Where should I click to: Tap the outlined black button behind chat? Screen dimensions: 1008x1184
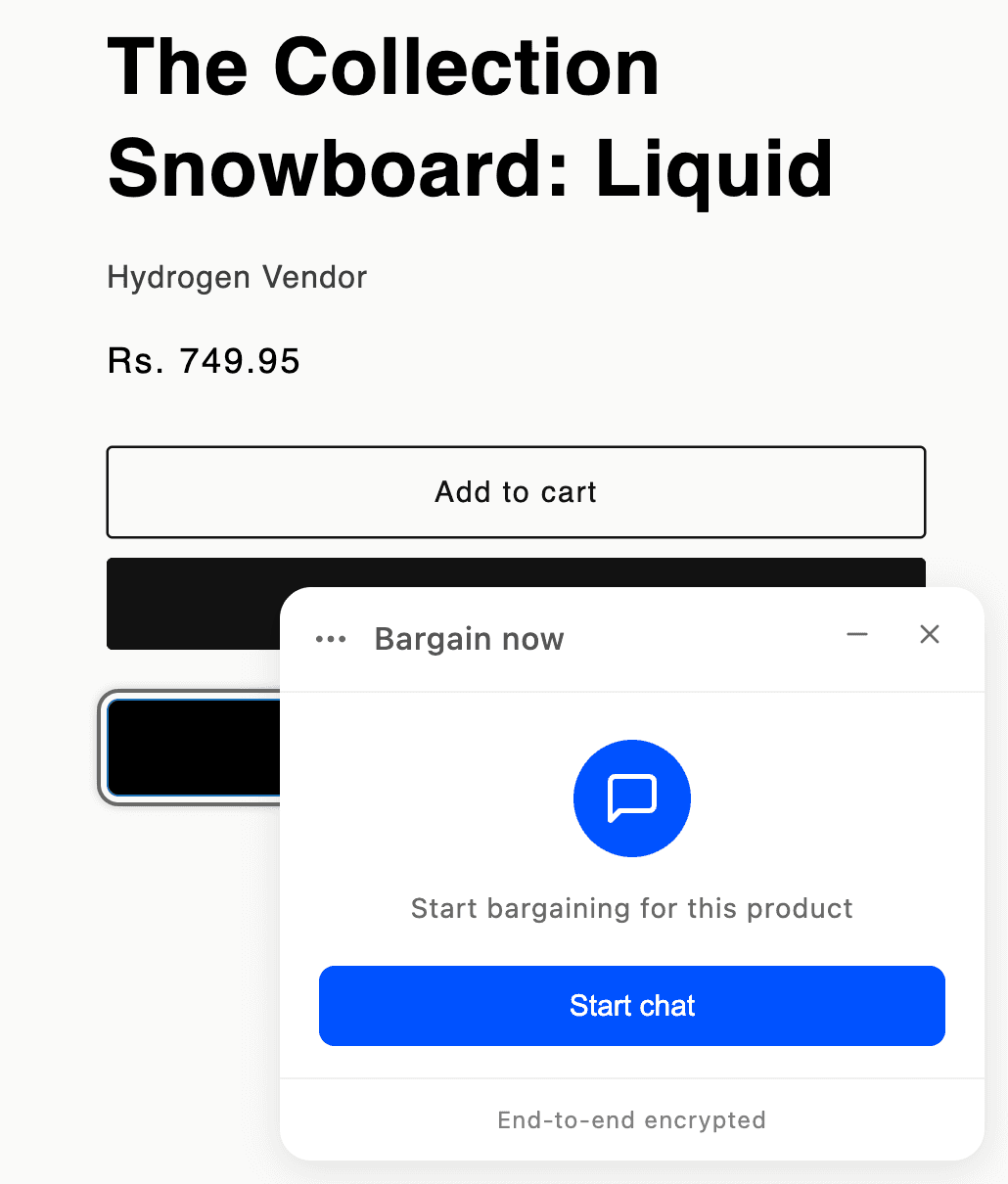pos(193,748)
